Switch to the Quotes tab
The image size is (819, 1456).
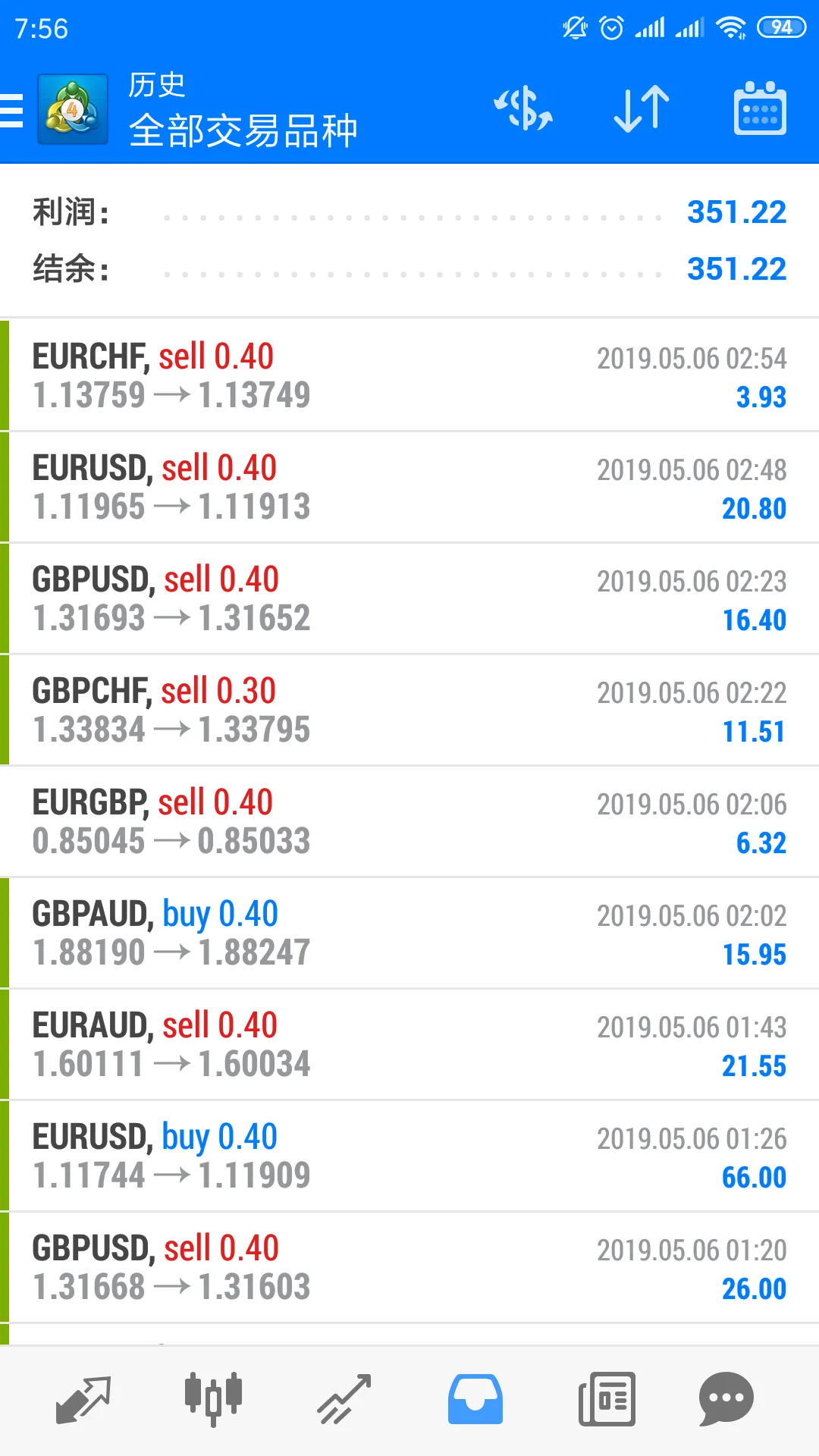[x=83, y=1399]
